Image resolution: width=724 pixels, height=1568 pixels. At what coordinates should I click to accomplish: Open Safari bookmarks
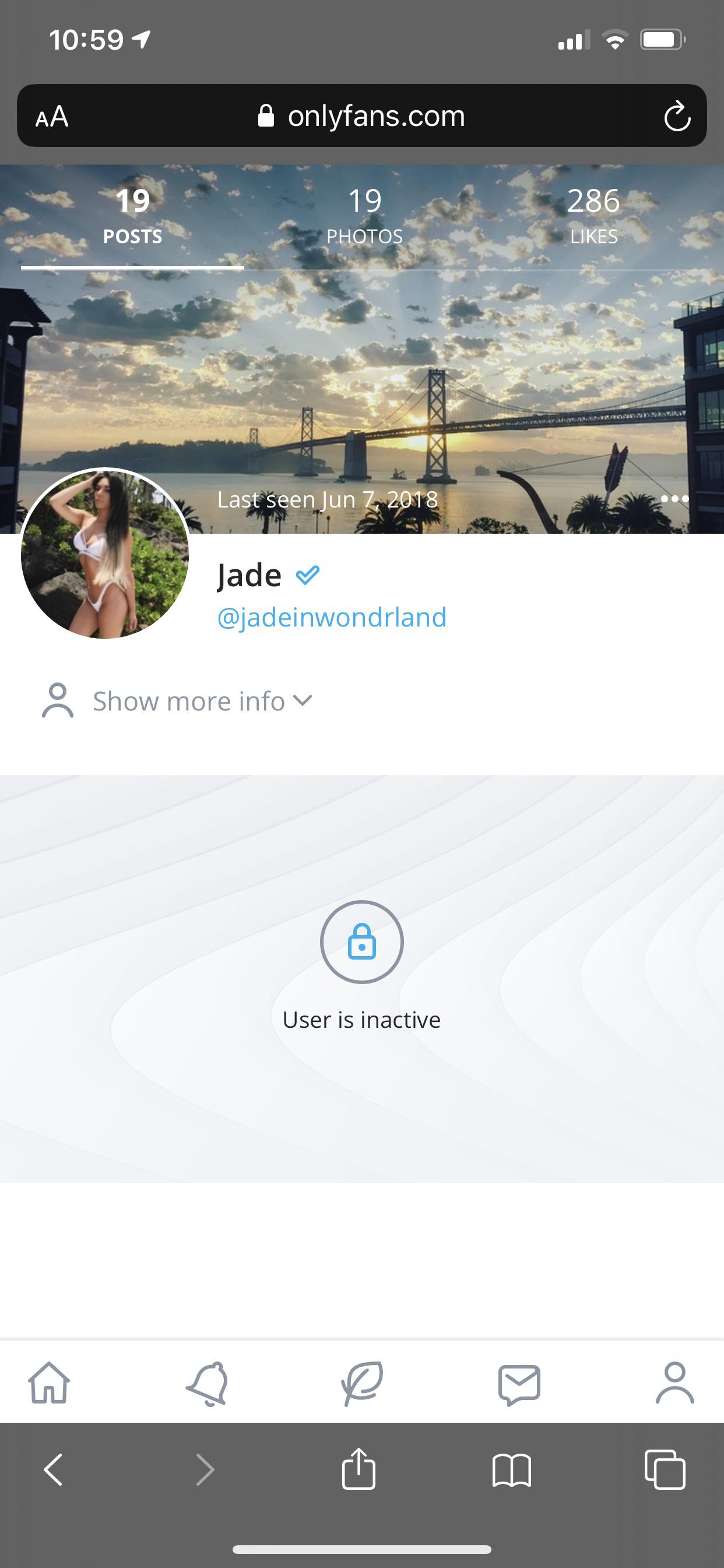(x=512, y=1470)
